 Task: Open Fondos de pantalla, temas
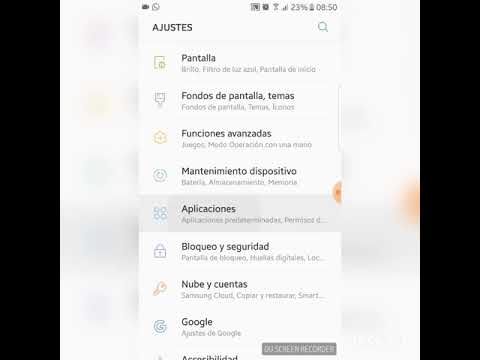pyautogui.click(x=240, y=101)
